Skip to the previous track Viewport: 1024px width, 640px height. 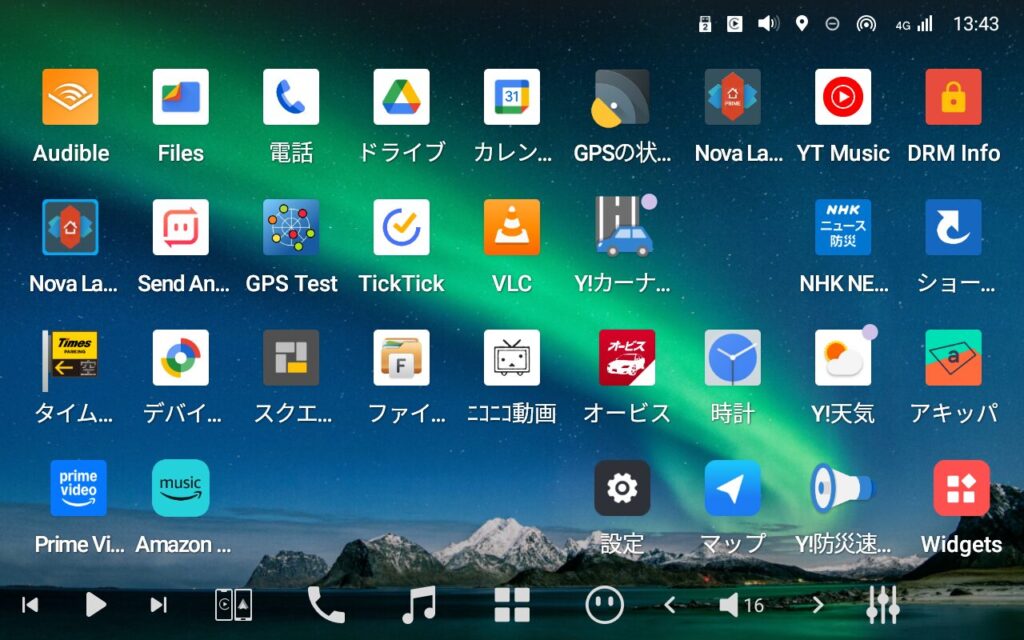(x=30, y=604)
